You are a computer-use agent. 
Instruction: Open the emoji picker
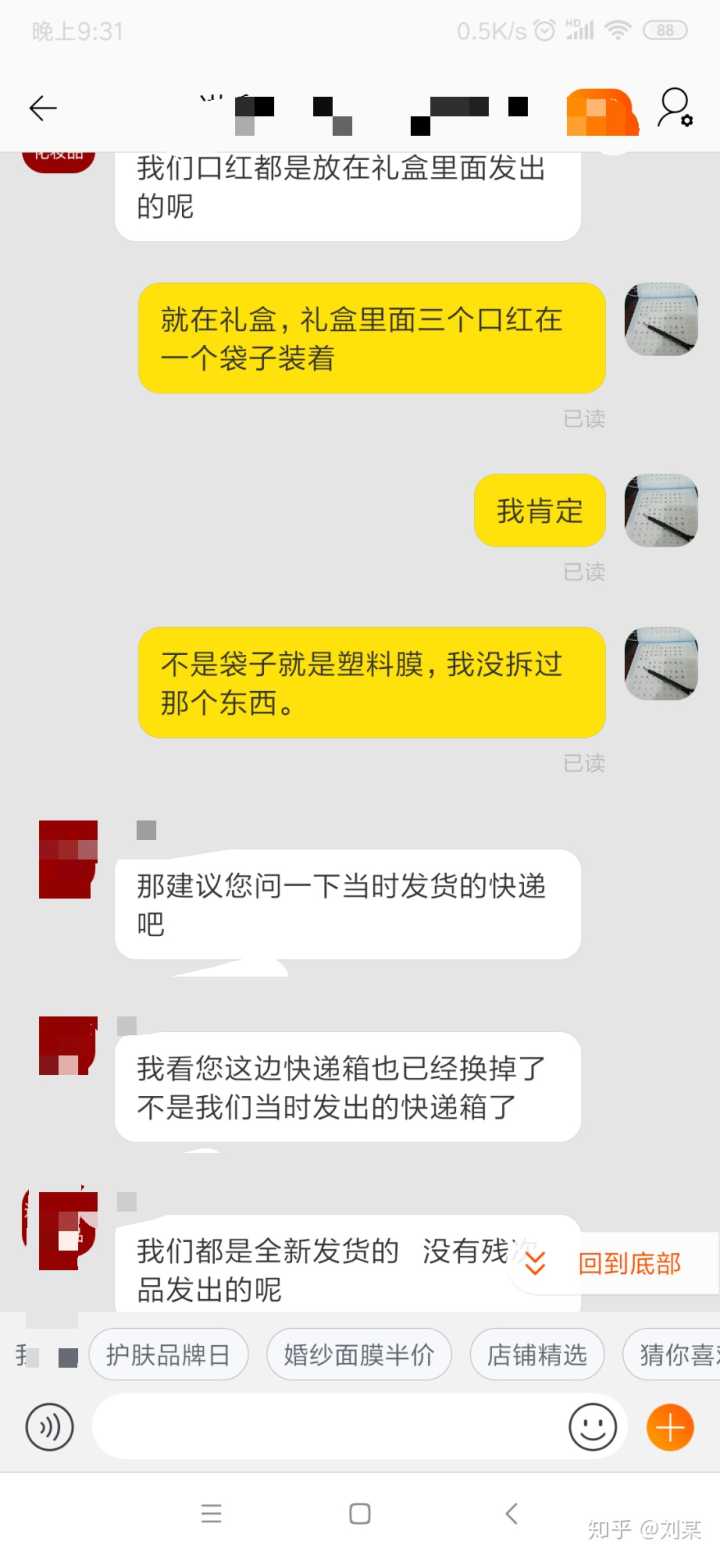(x=593, y=1427)
